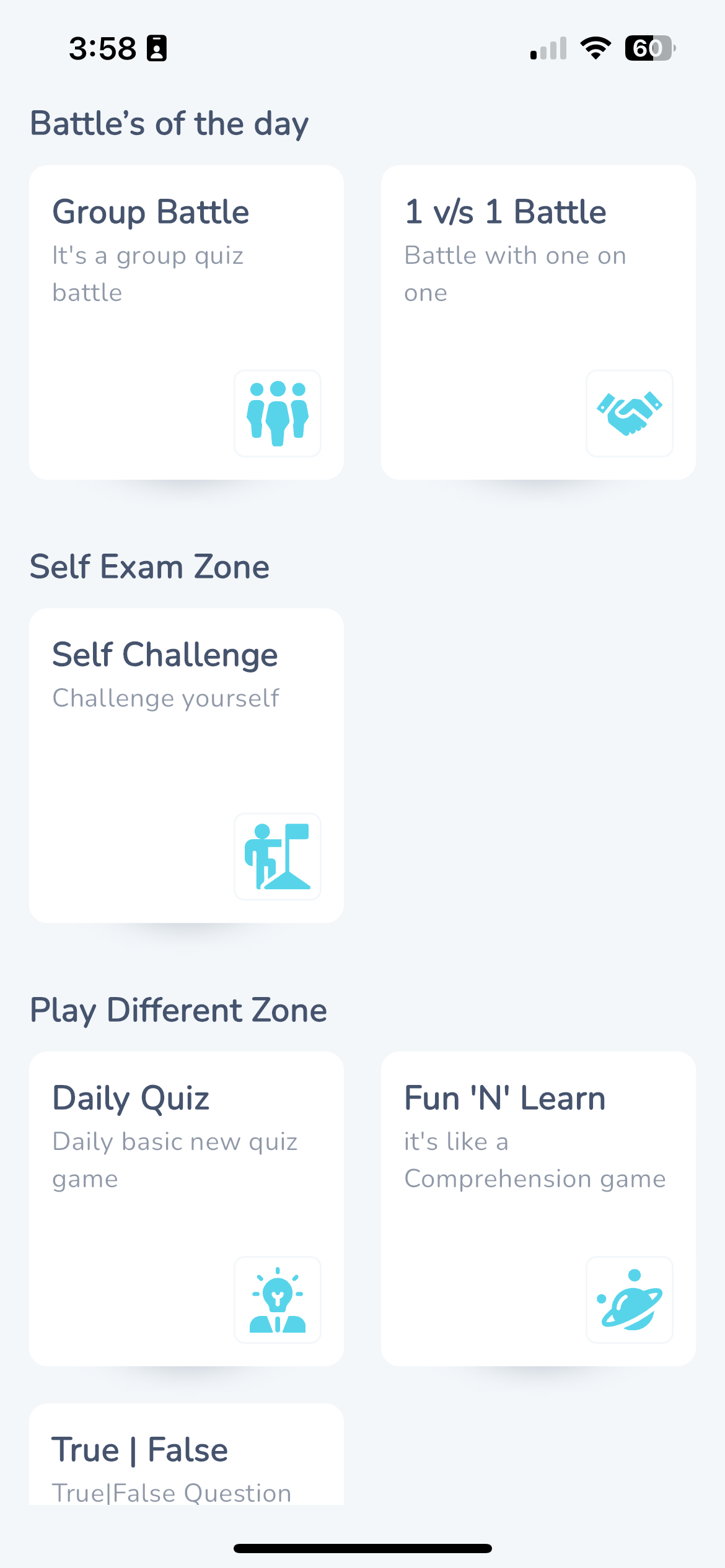Open the Self Challenge card

click(187, 765)
